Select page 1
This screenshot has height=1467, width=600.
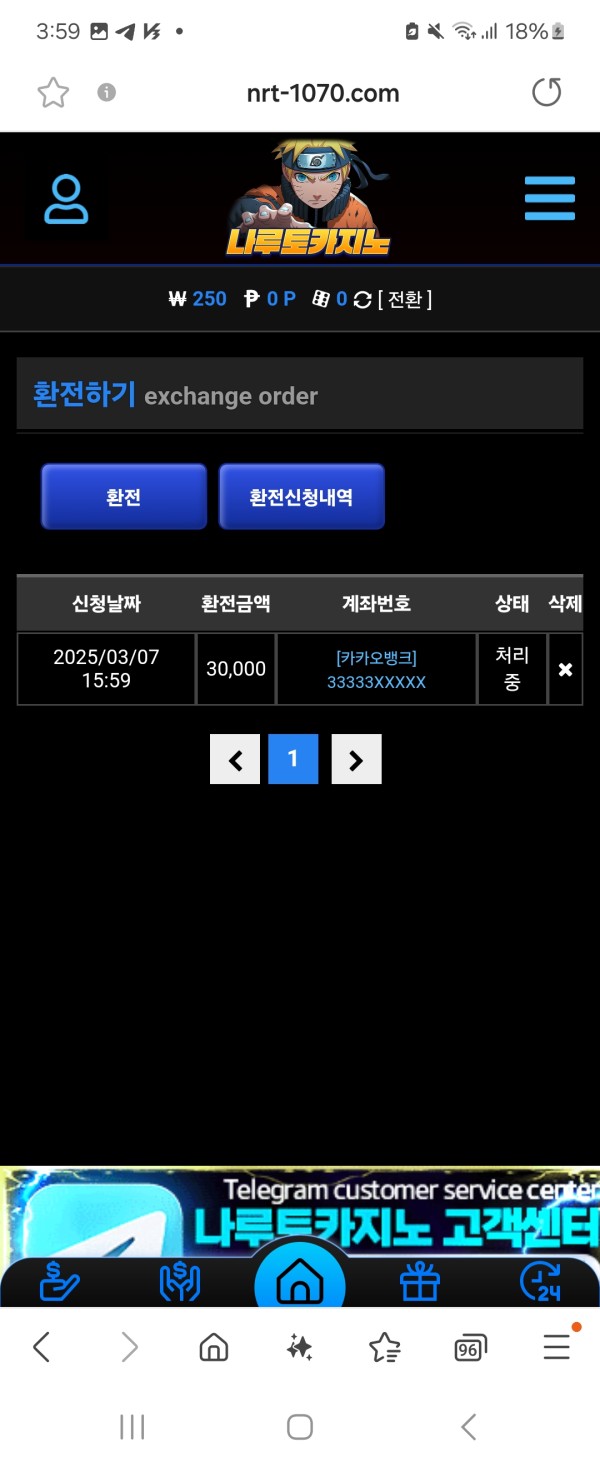click(x=293, y=759)
